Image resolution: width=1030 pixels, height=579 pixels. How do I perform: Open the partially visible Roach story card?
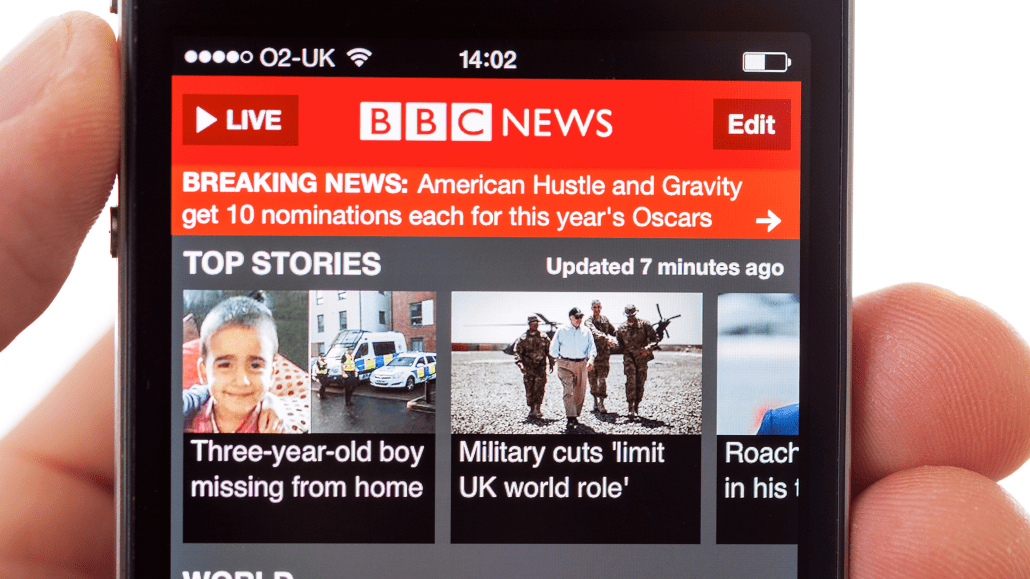(759, 415)
